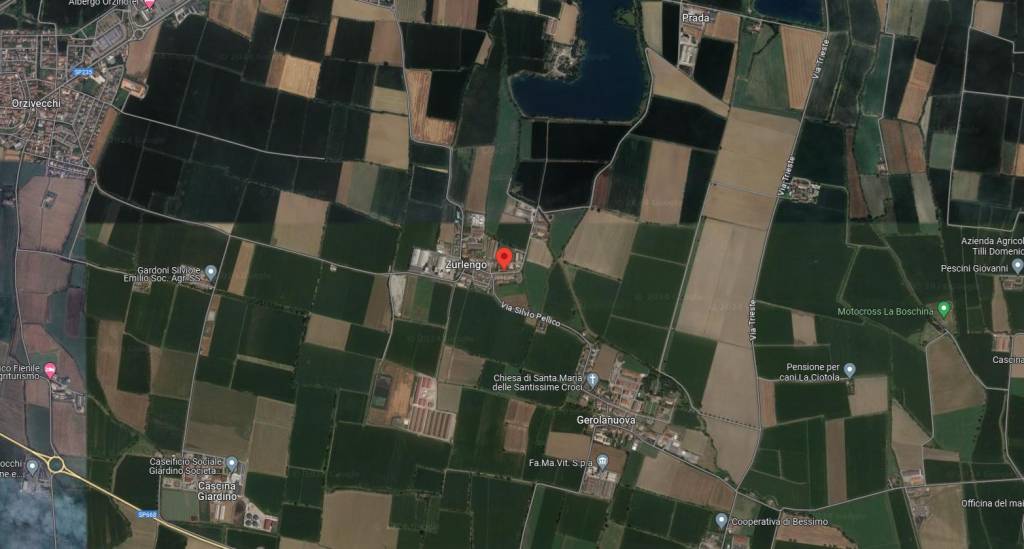Open the Pensione per cani La Ciofola marker
Image resolution: width=1024 pixels, height=549 pixels.
[849, 370]
